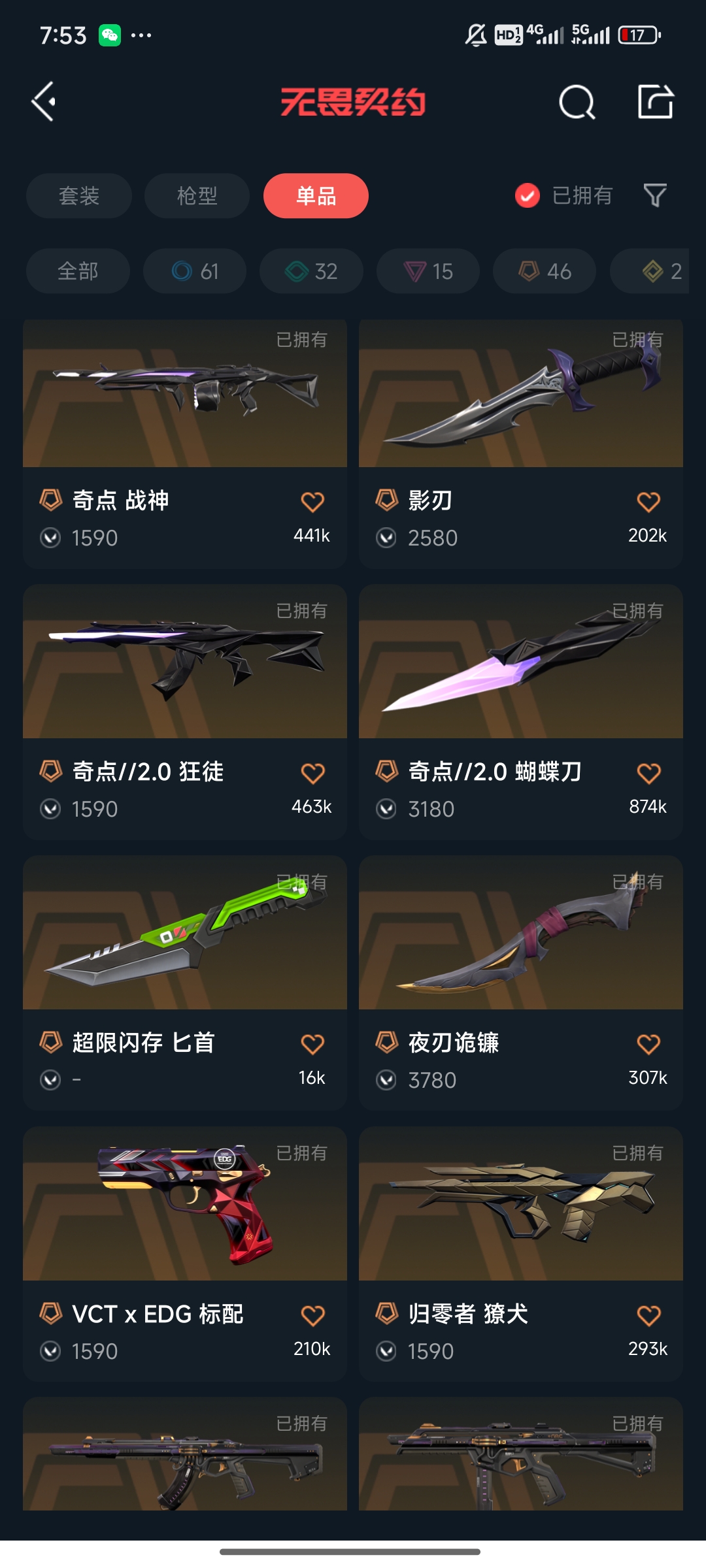Go back with the top-left arrow

[44, 102]
